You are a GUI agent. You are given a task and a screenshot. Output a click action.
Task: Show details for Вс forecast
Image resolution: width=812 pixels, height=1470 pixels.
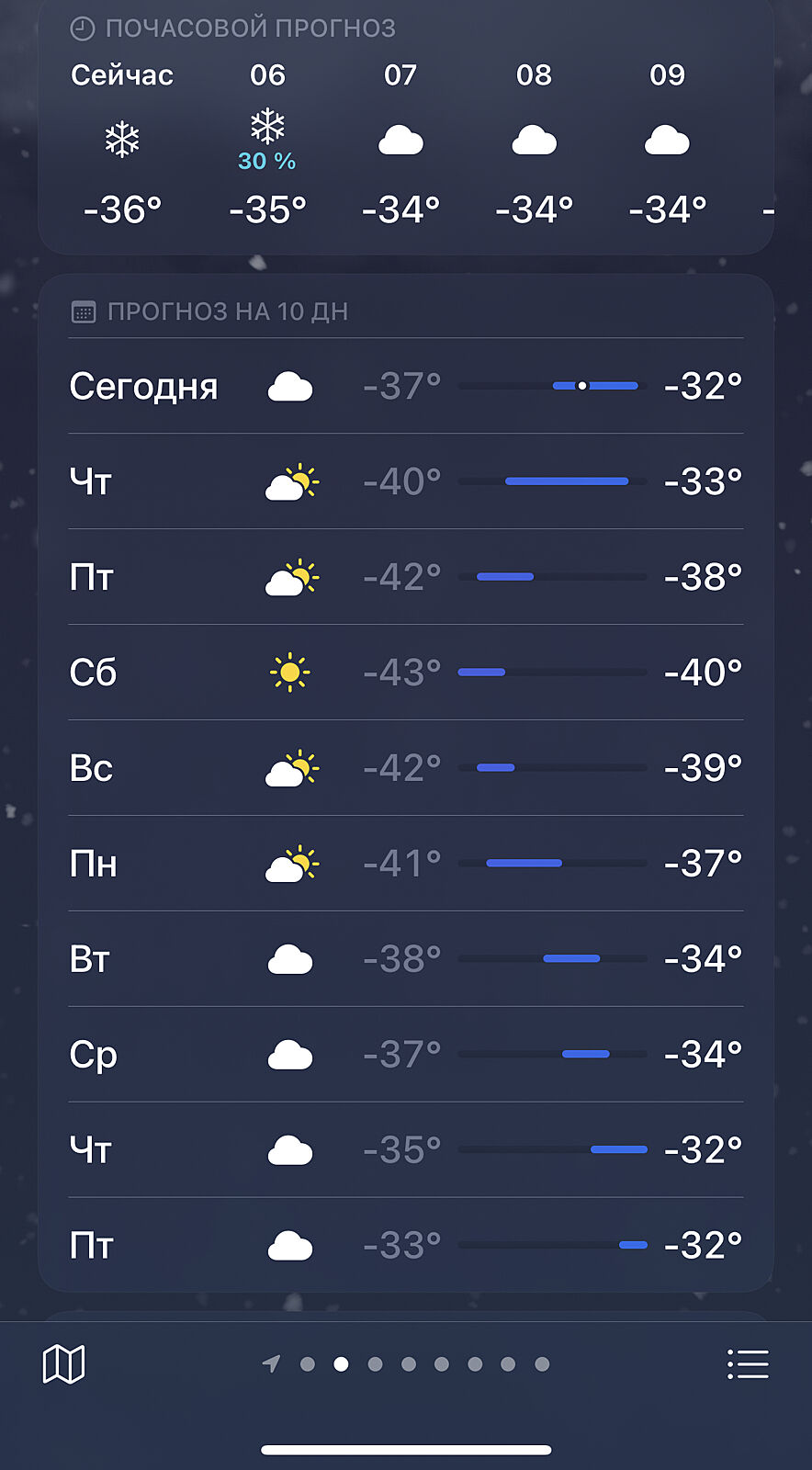tap(405, 768)
